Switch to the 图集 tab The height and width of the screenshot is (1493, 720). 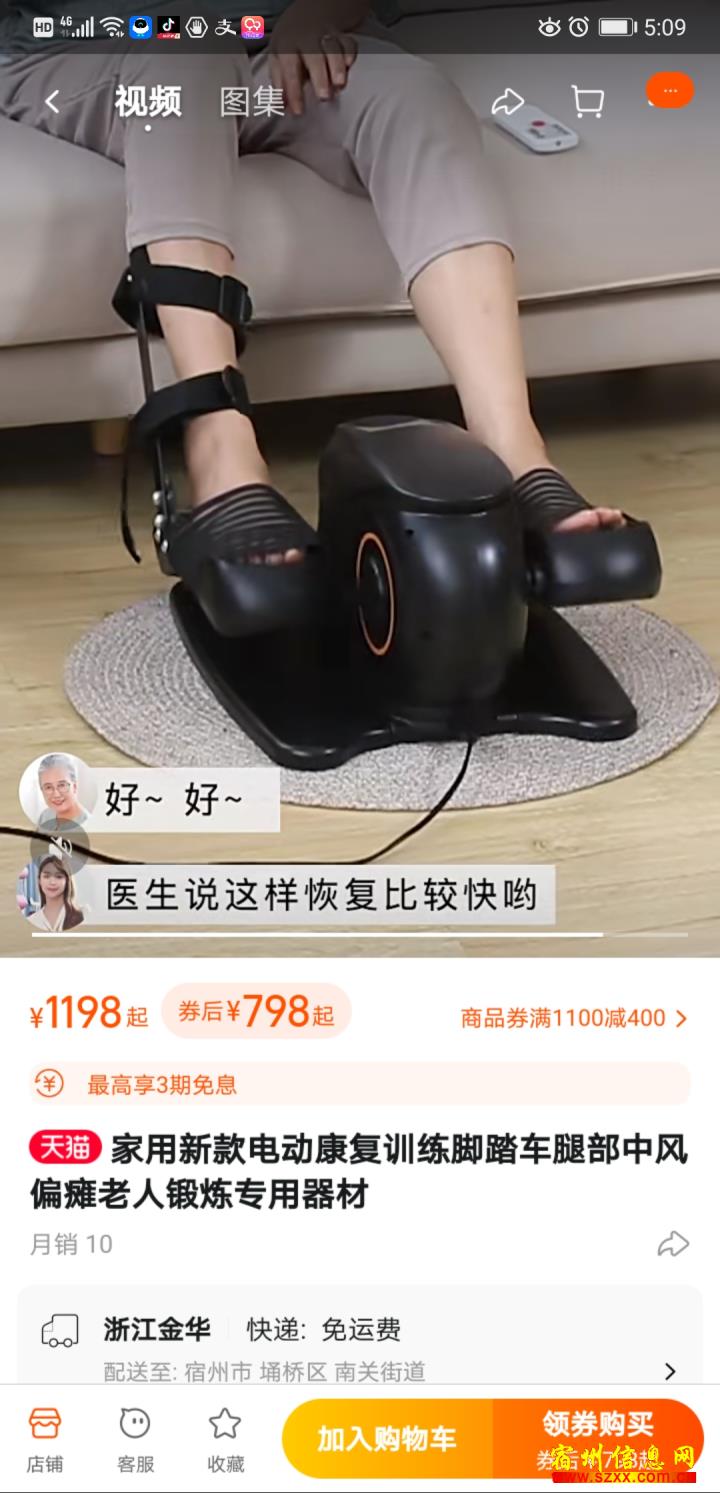coord(252,101)
